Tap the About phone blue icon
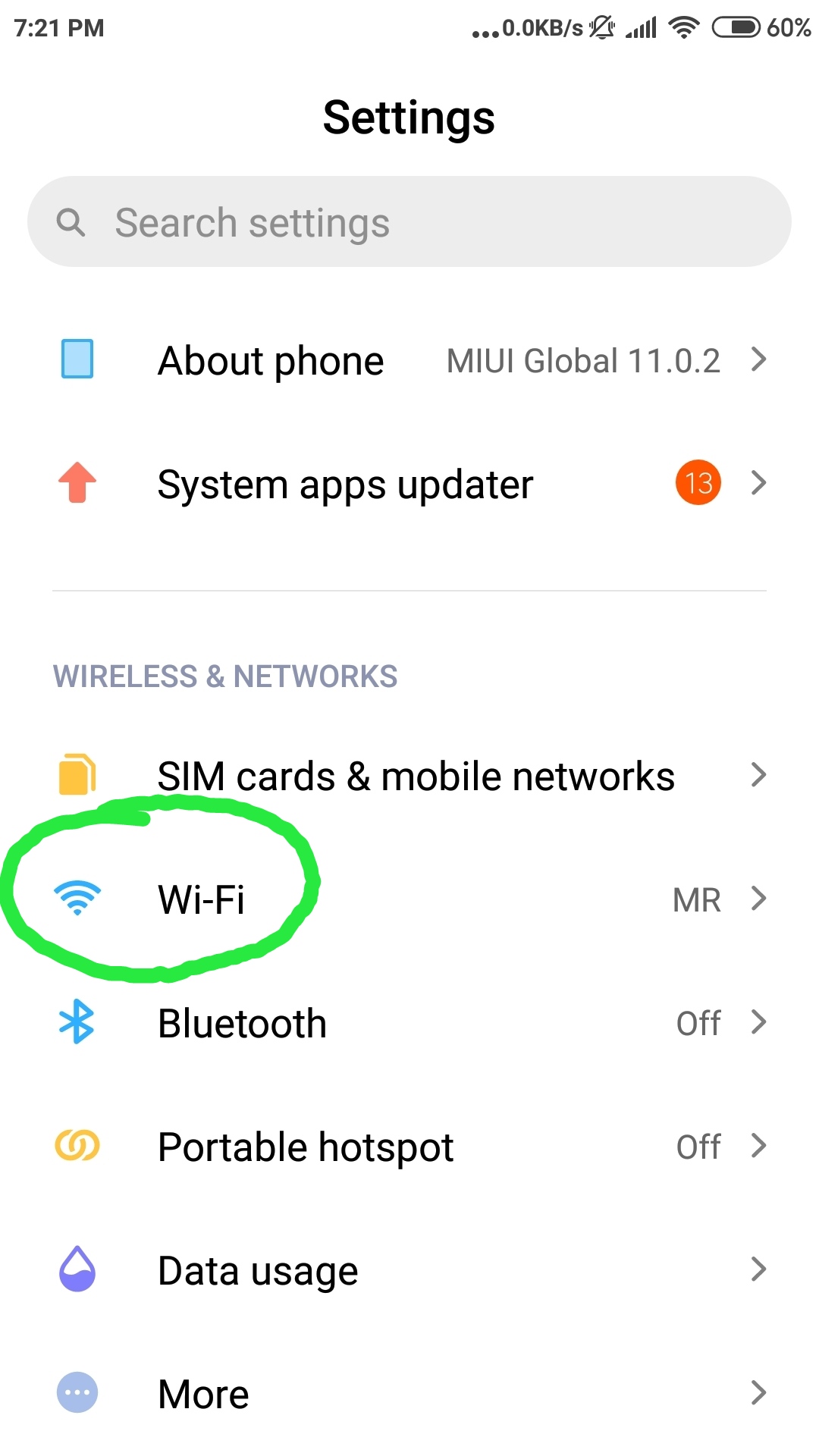The height and width of the screenshot is (1456, 819). pyautogui.click(x=77, y=359)
